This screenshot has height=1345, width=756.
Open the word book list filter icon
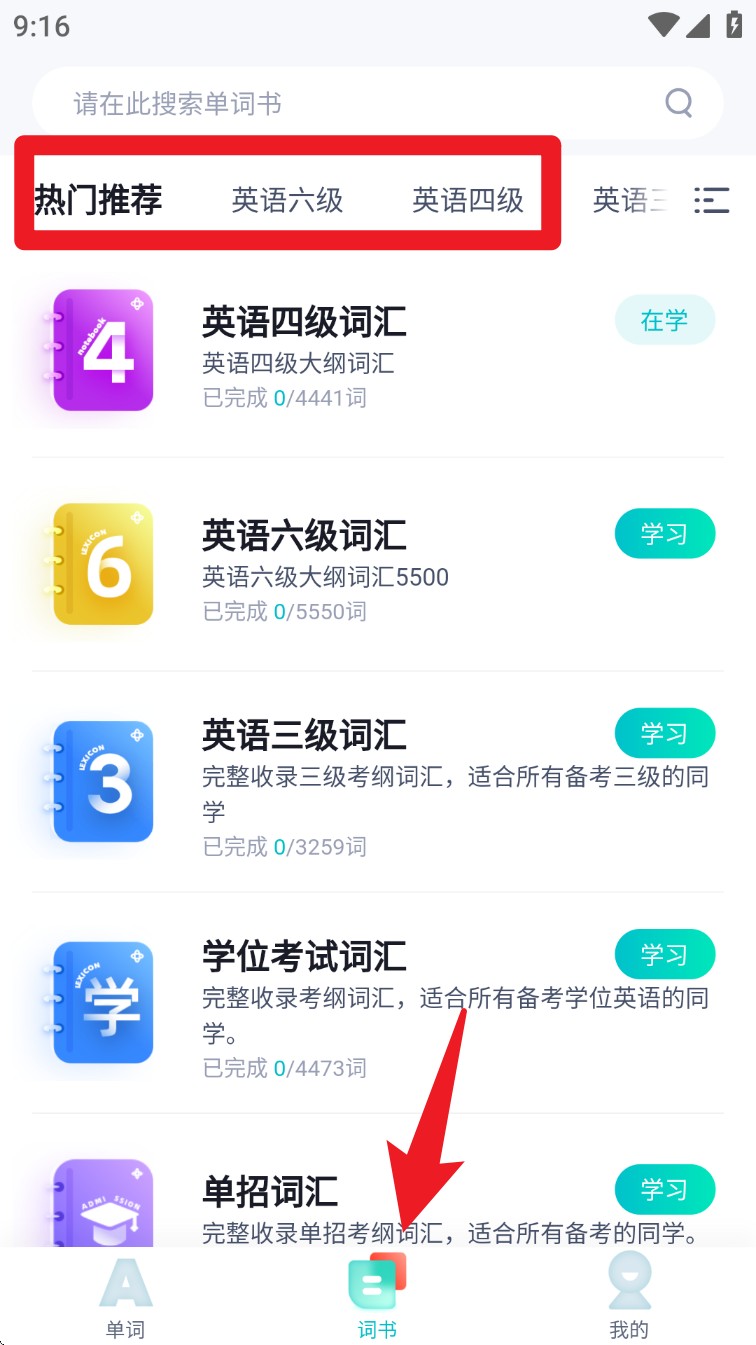712,200
